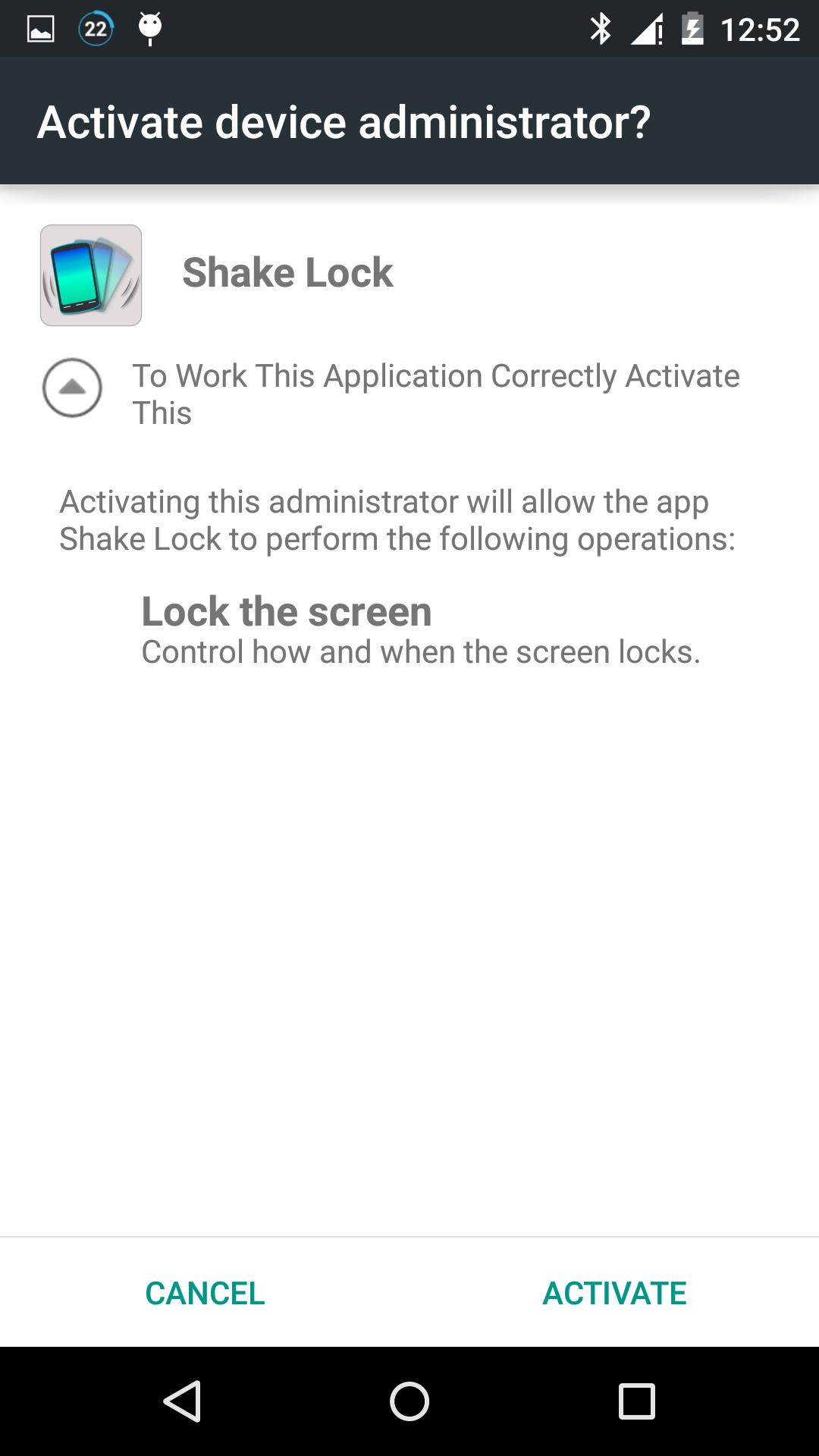819x1456 pixels.
Task: Tap the battery charge level indicator
Action: (x=695, y=27)
